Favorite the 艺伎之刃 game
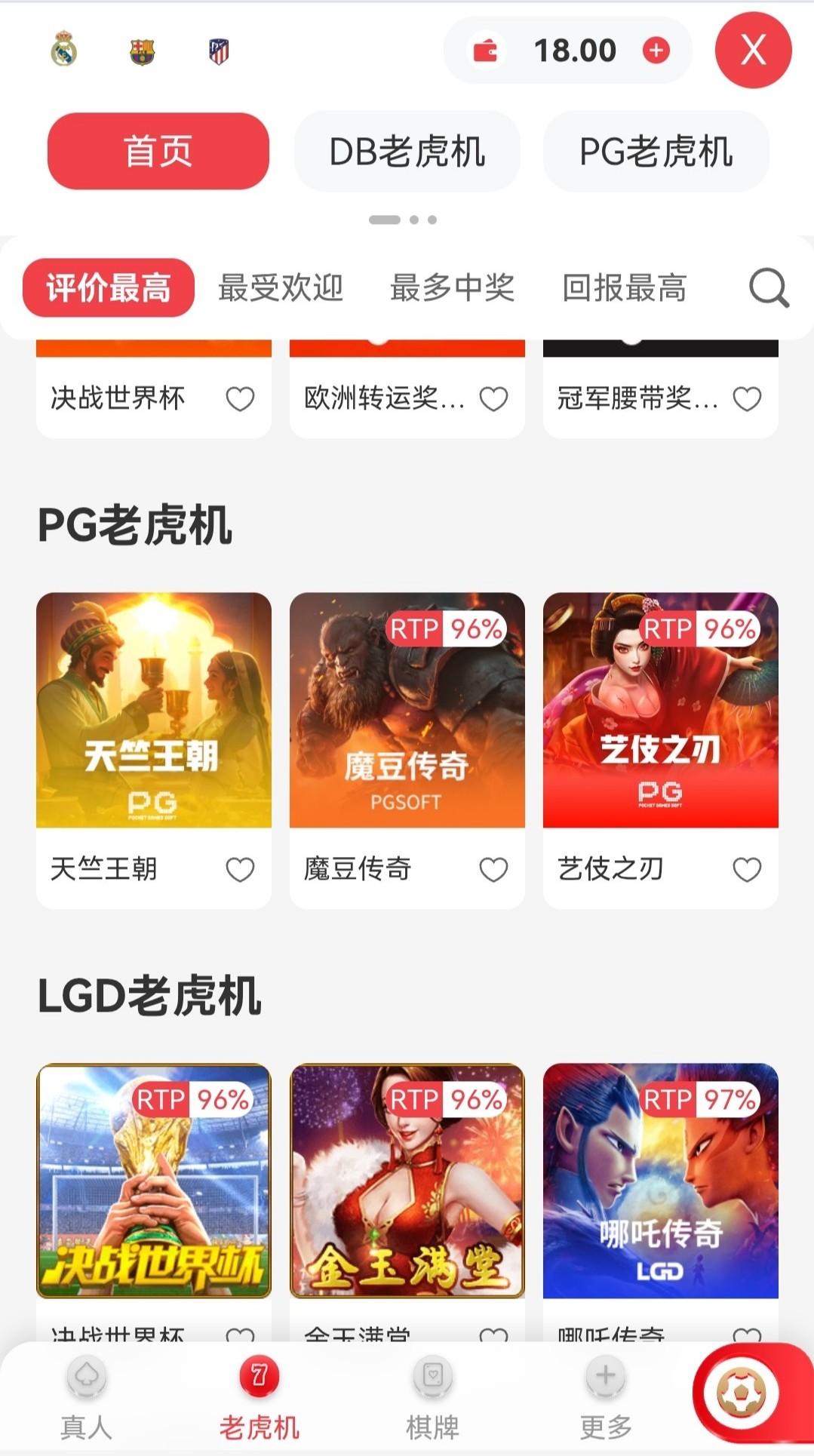 pyautogui.click(x=747, y=870)
